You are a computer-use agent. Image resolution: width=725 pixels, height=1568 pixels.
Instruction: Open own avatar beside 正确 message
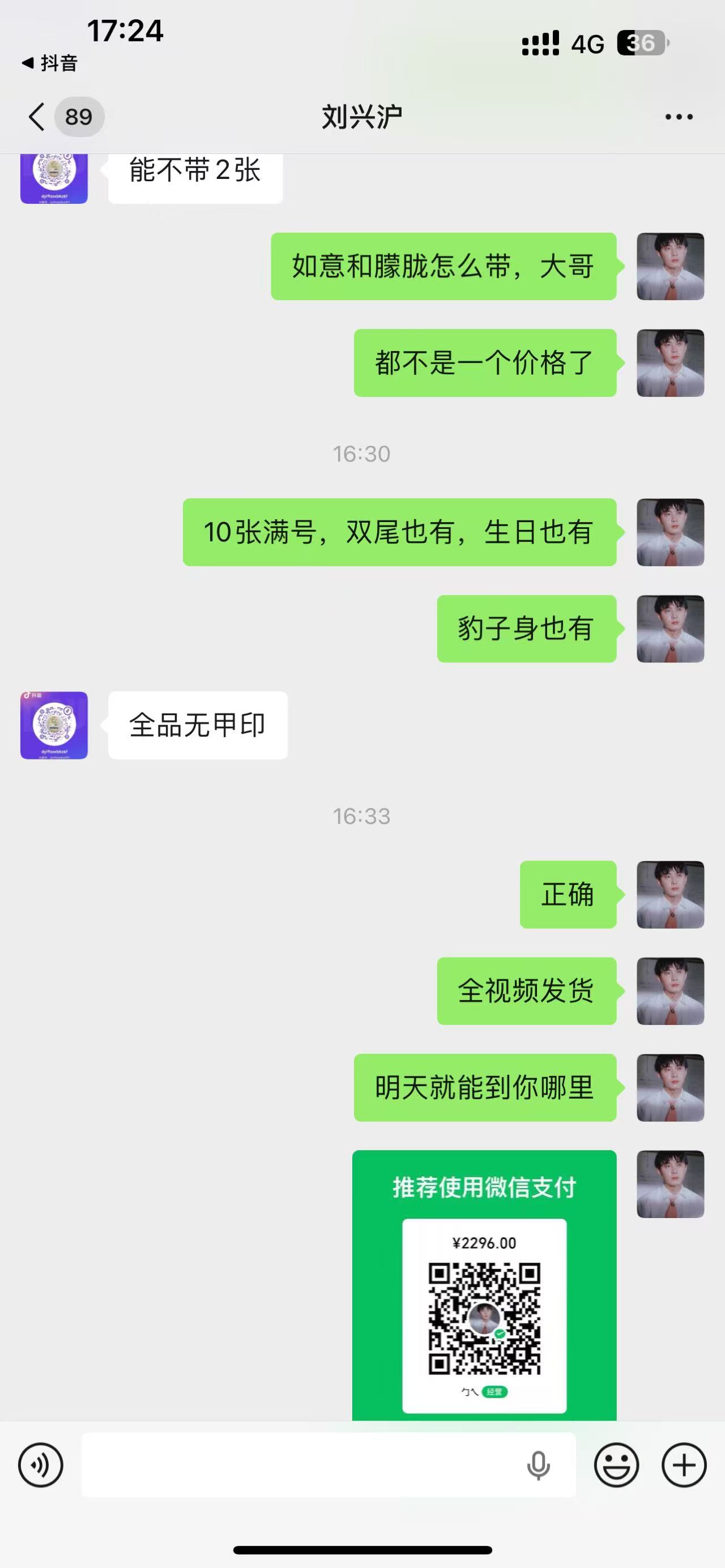coord(670,894)
